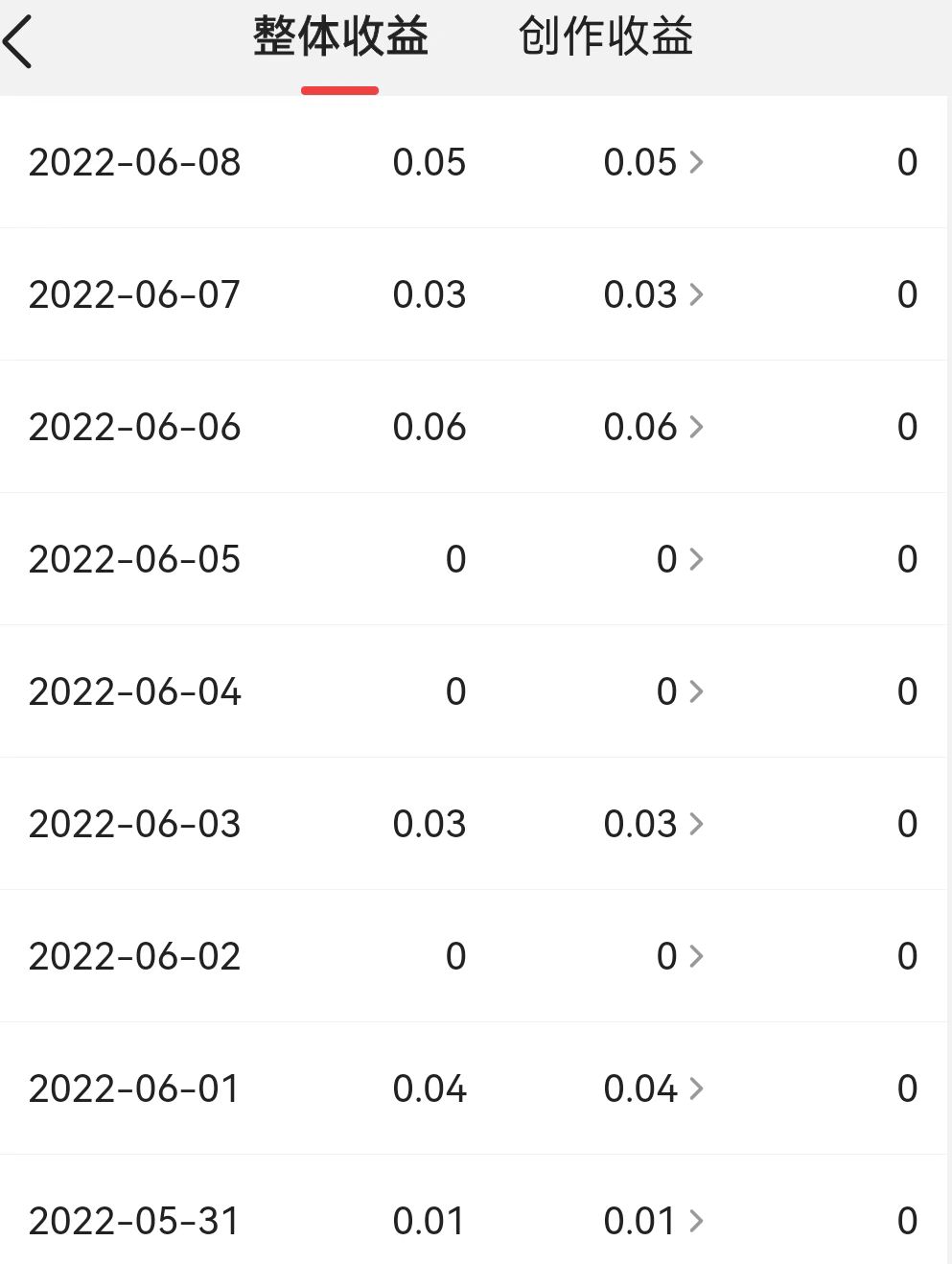The height and width of the screenshot is (1264, 952).
Task: Switch to the 创作收益 tab
Action: tap(605, 38)
